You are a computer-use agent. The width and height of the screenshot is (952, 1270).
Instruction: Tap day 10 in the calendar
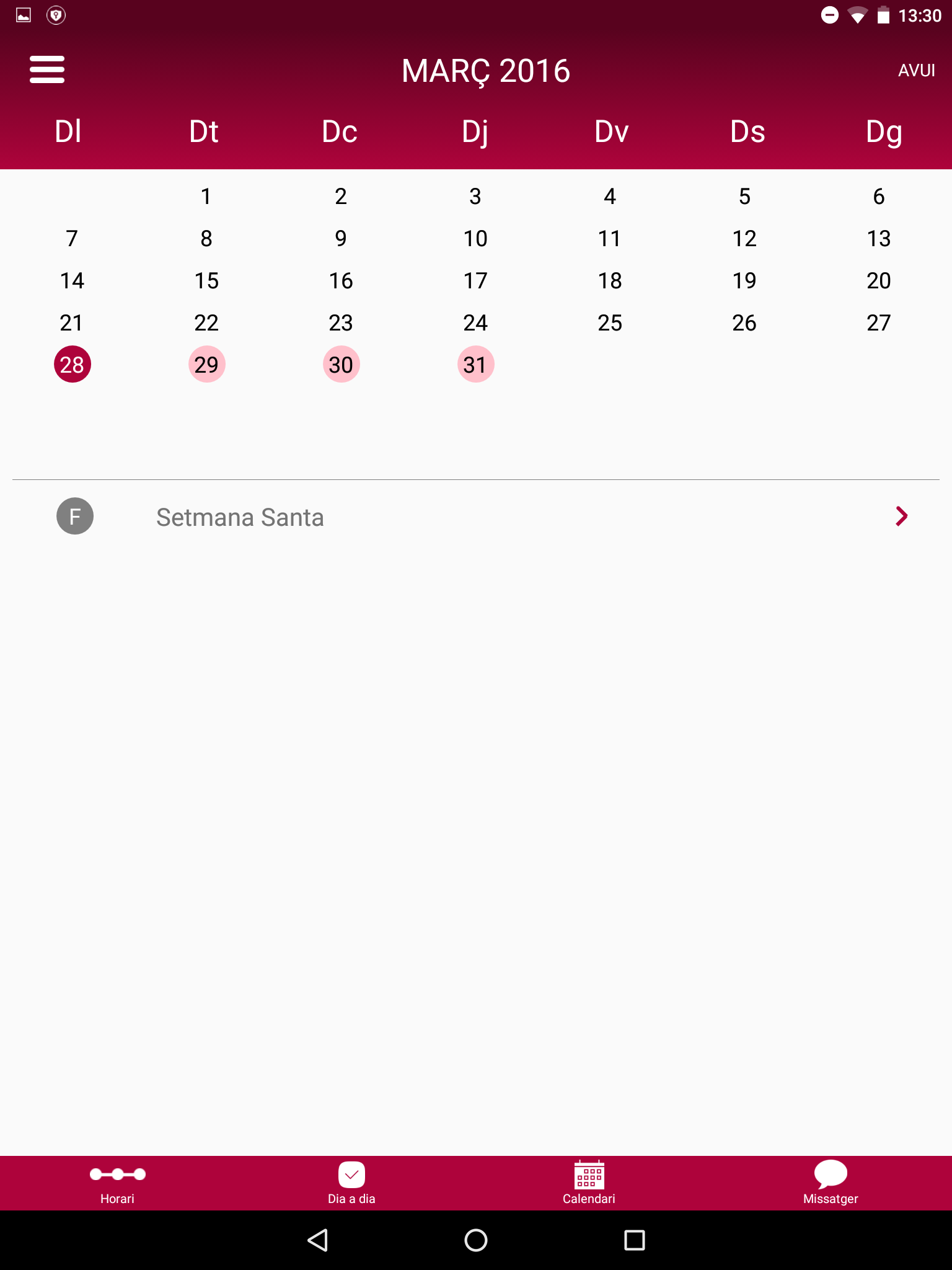coord(475,239)
